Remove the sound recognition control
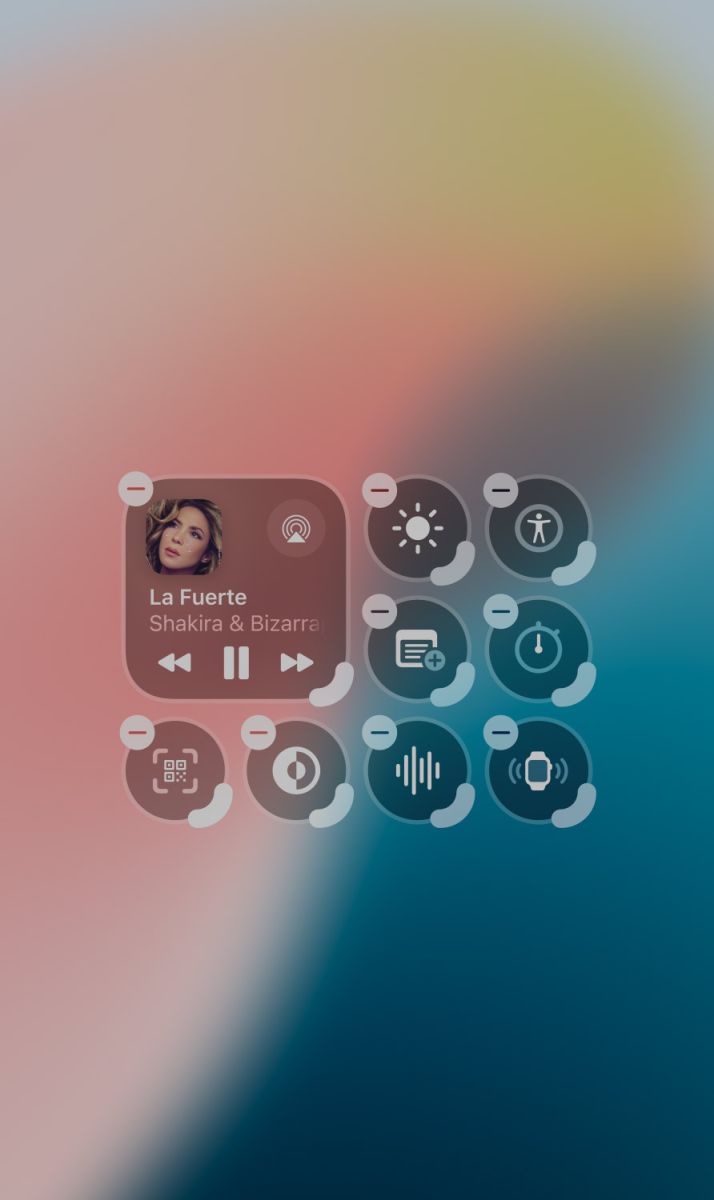 pyautogui.click(x=379, y=732)
